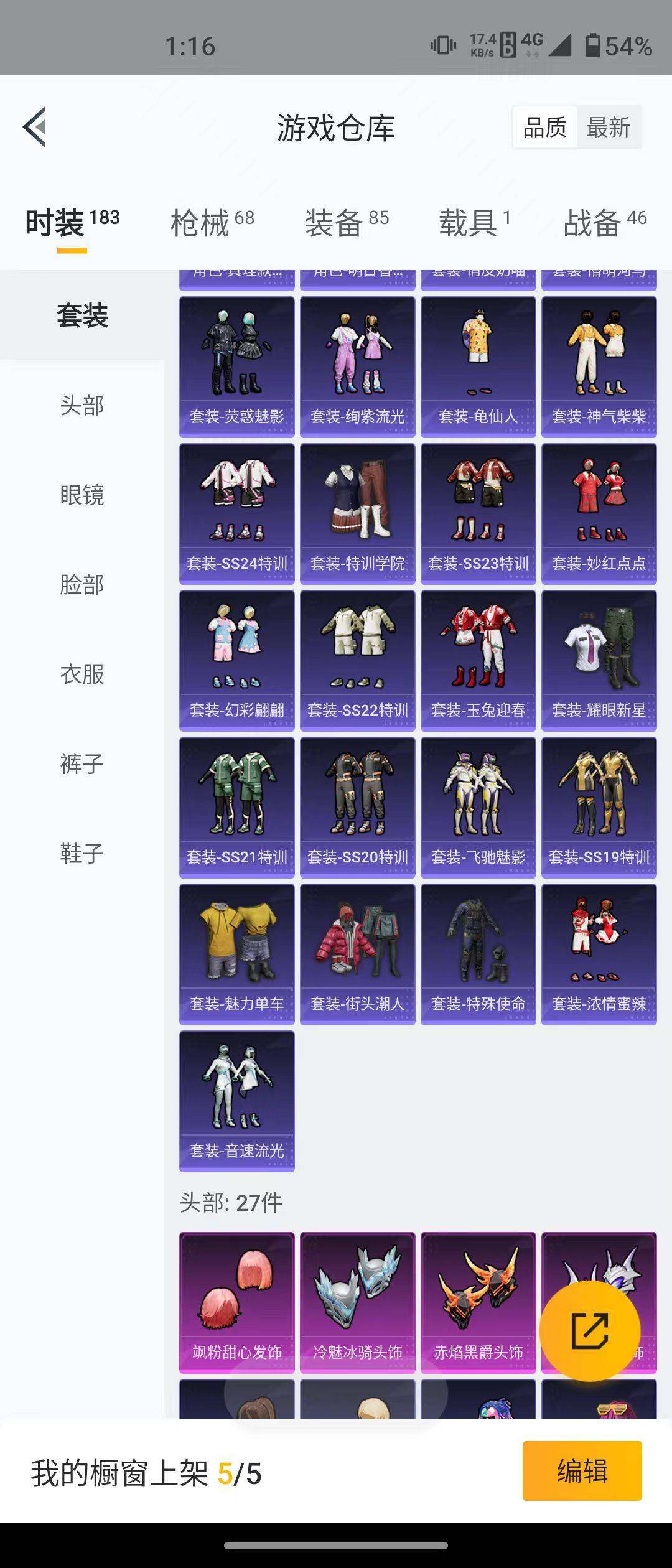
Task: Switch sorting to 最新
Action: tap(609, 127)
